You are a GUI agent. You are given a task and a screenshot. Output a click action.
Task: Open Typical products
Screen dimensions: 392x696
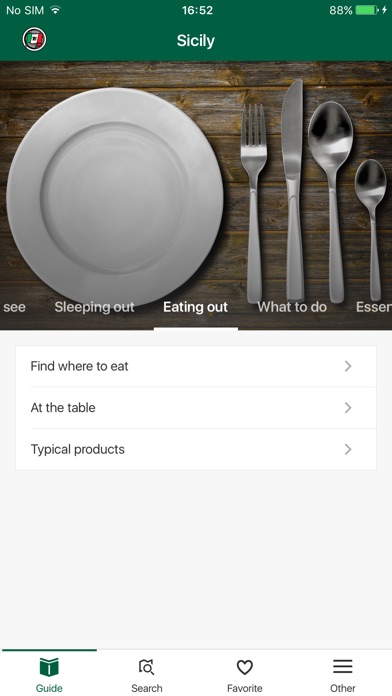(x=196, y=449)
